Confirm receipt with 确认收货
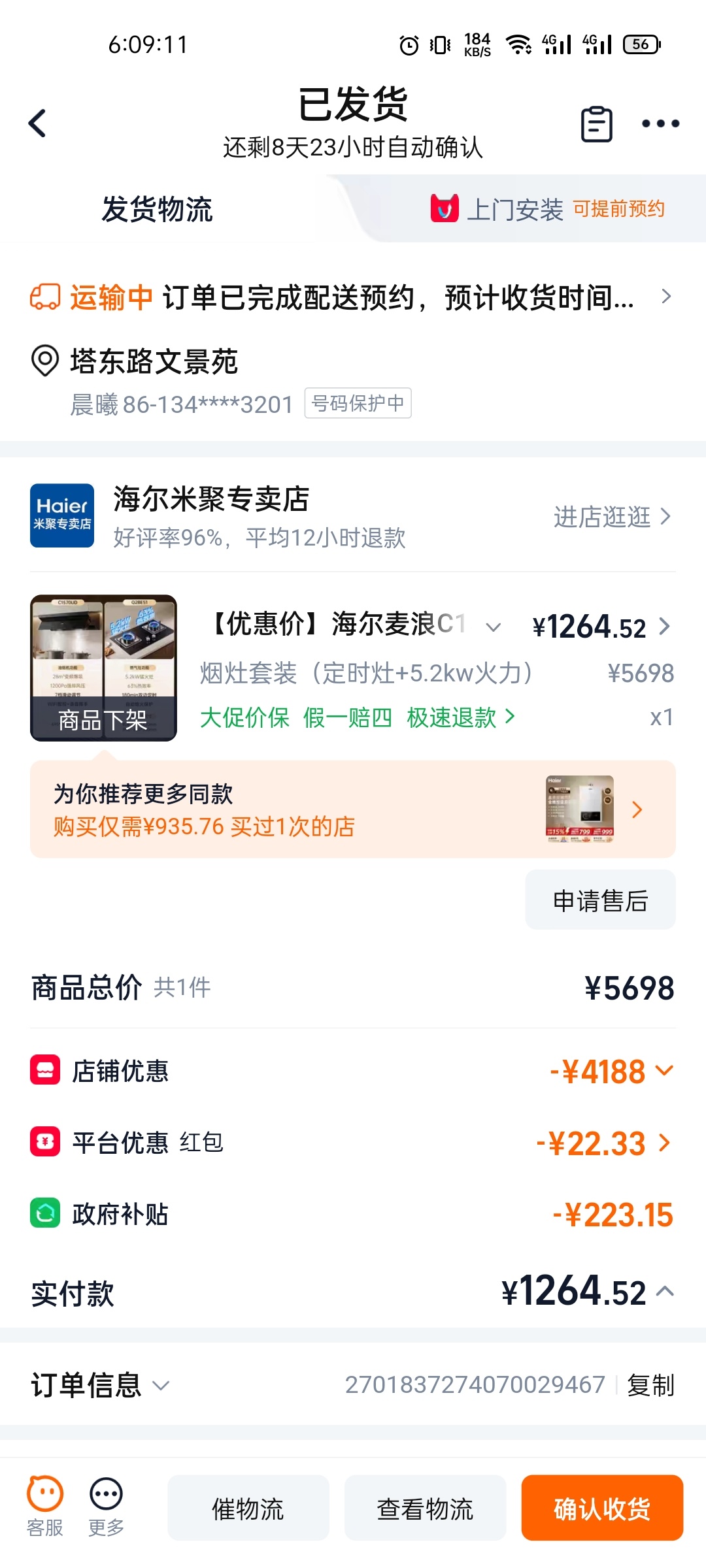706x1568 pixels. [601, 1509]
